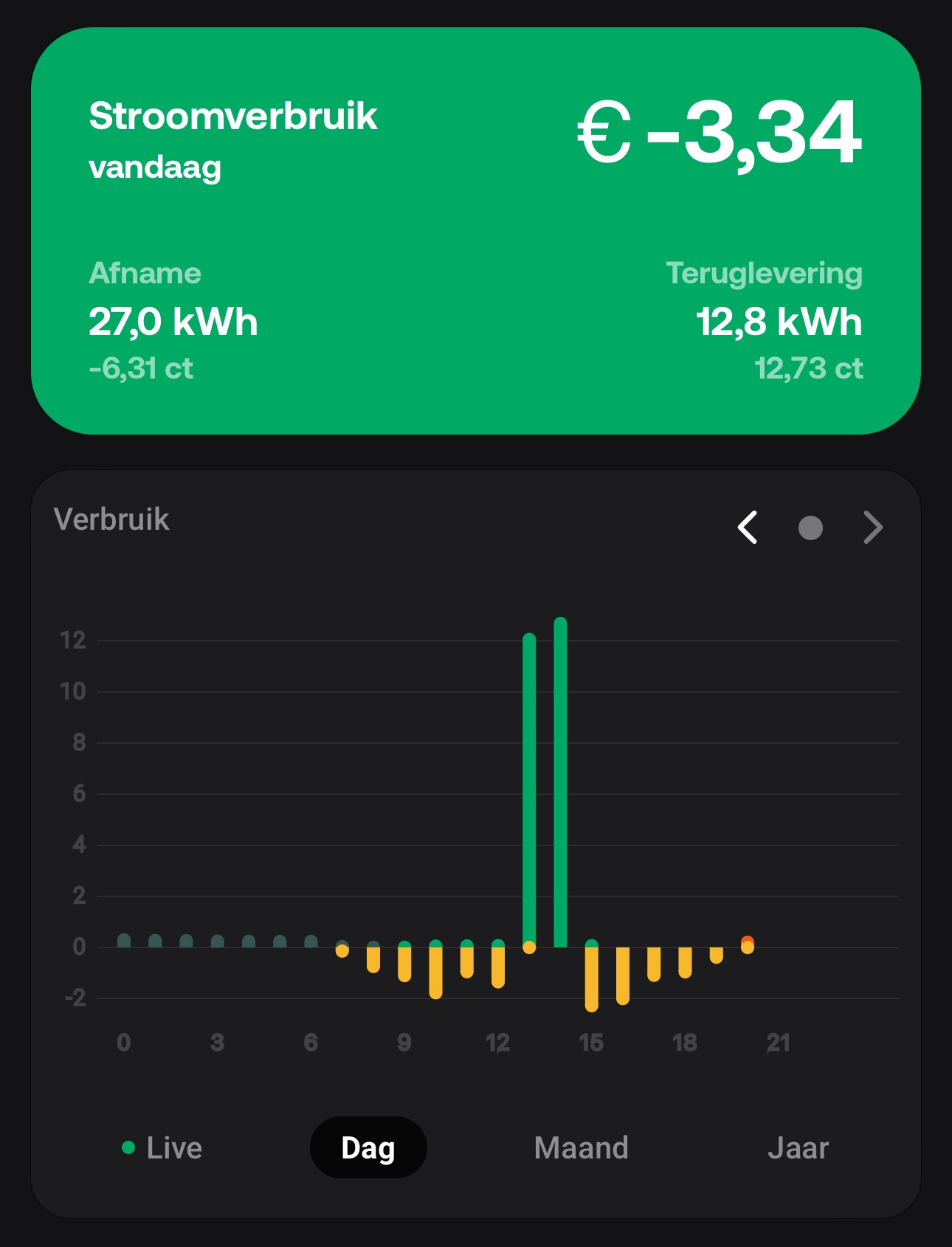Click the orange data point at the chart's end
Viewport: 952px width, 1247px height.
[x=747, y=940]
